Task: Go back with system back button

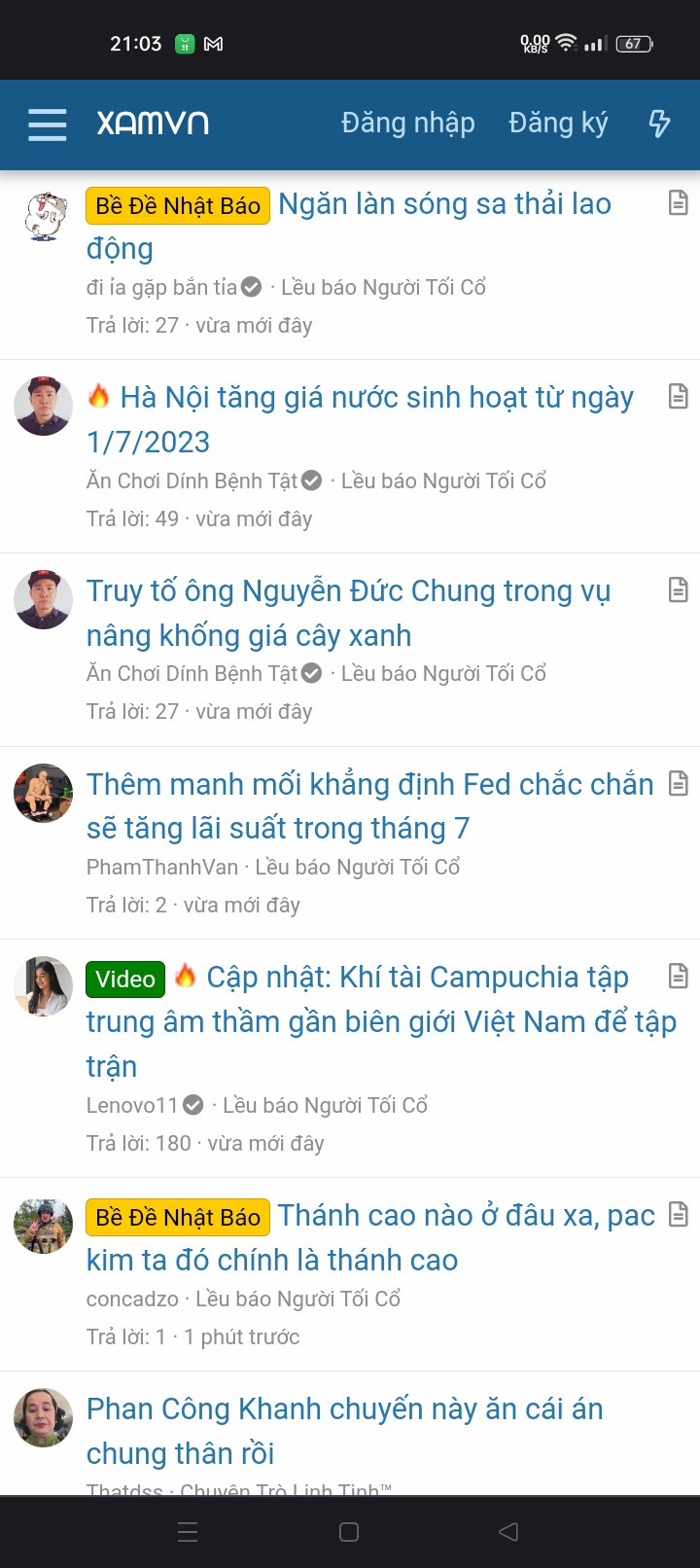Action: pos(507,1532)
